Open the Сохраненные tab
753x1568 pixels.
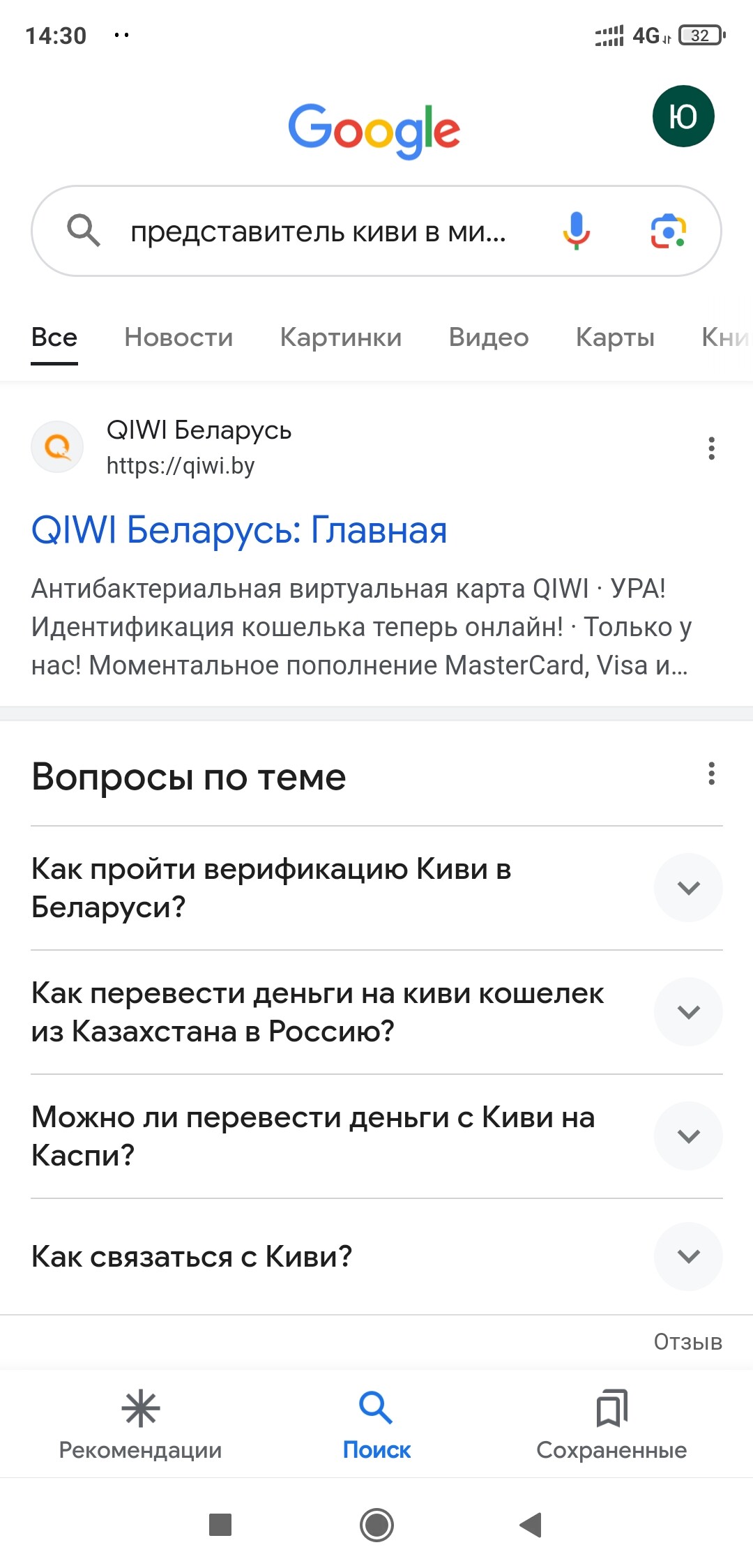tap(611, 1424)
